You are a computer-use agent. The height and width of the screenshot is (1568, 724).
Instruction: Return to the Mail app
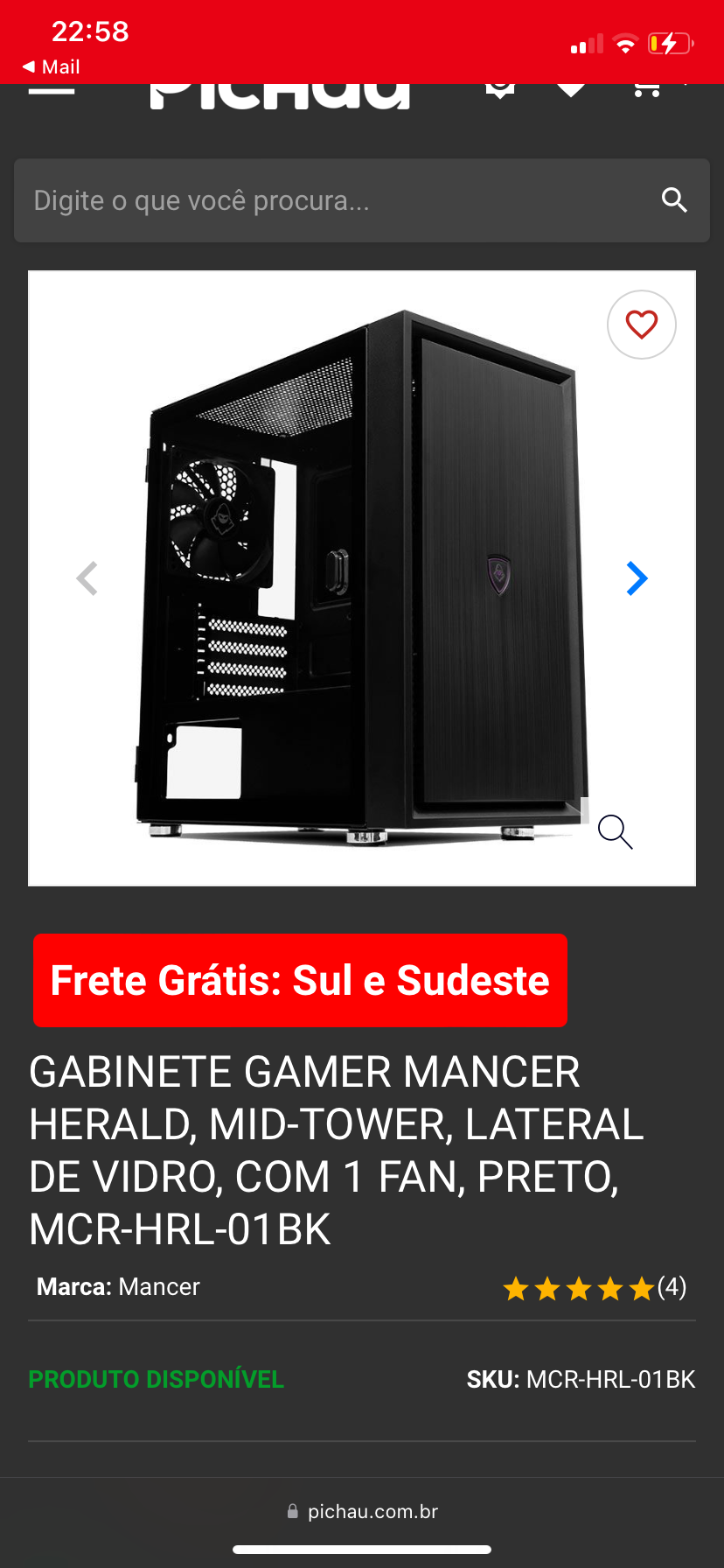(x=51, y=66)
